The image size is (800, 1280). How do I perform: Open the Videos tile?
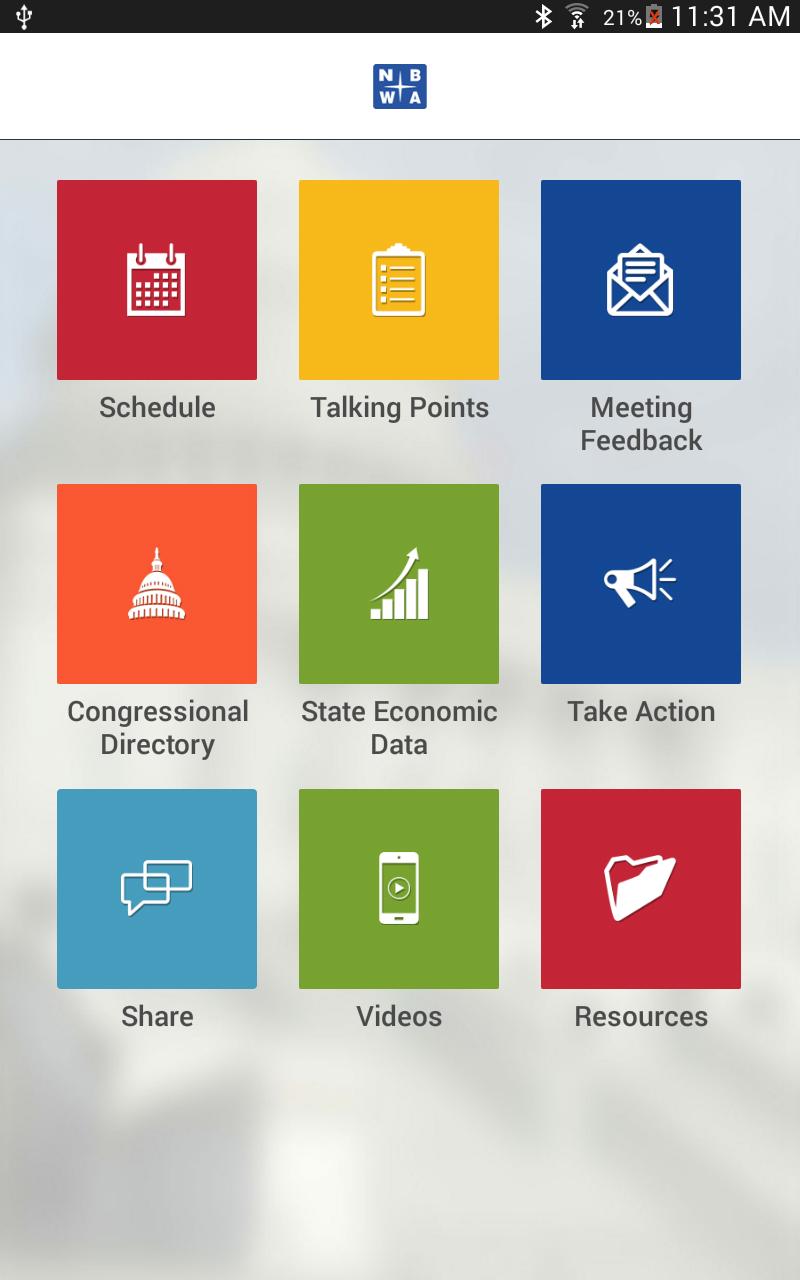pos(399,889)
